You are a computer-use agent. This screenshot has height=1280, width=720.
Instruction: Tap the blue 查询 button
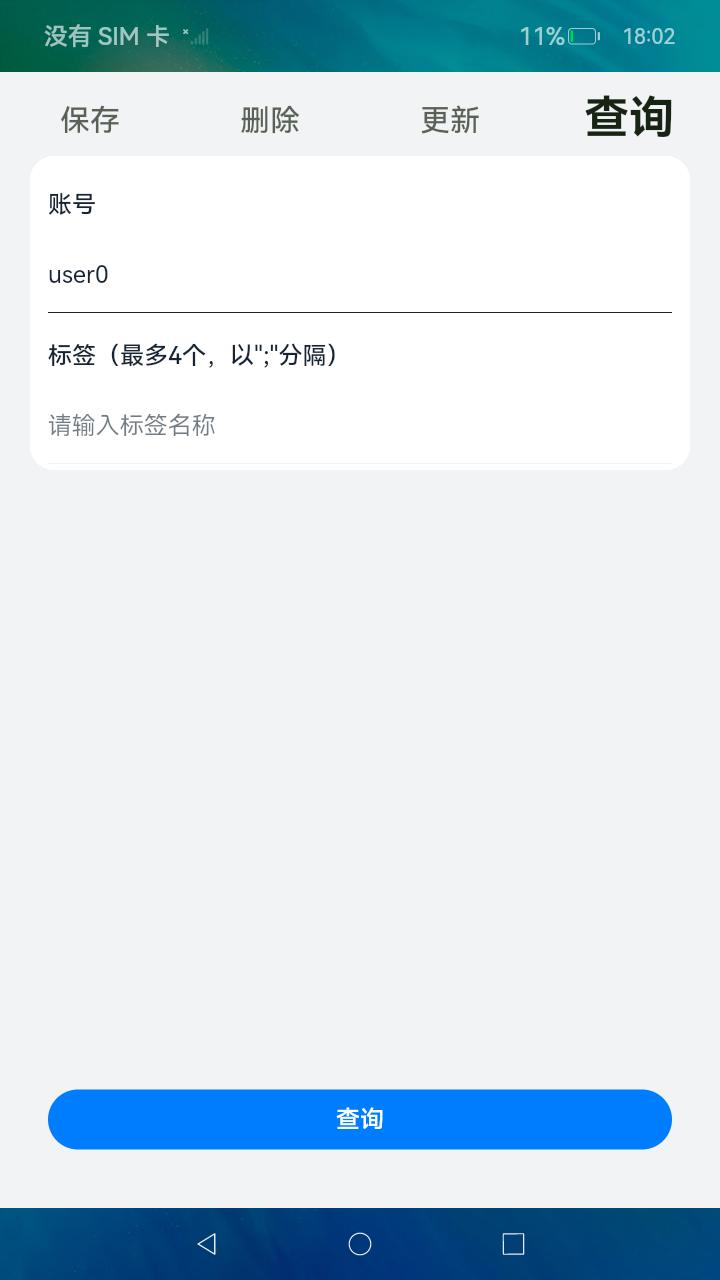(x=360, y=1119)
